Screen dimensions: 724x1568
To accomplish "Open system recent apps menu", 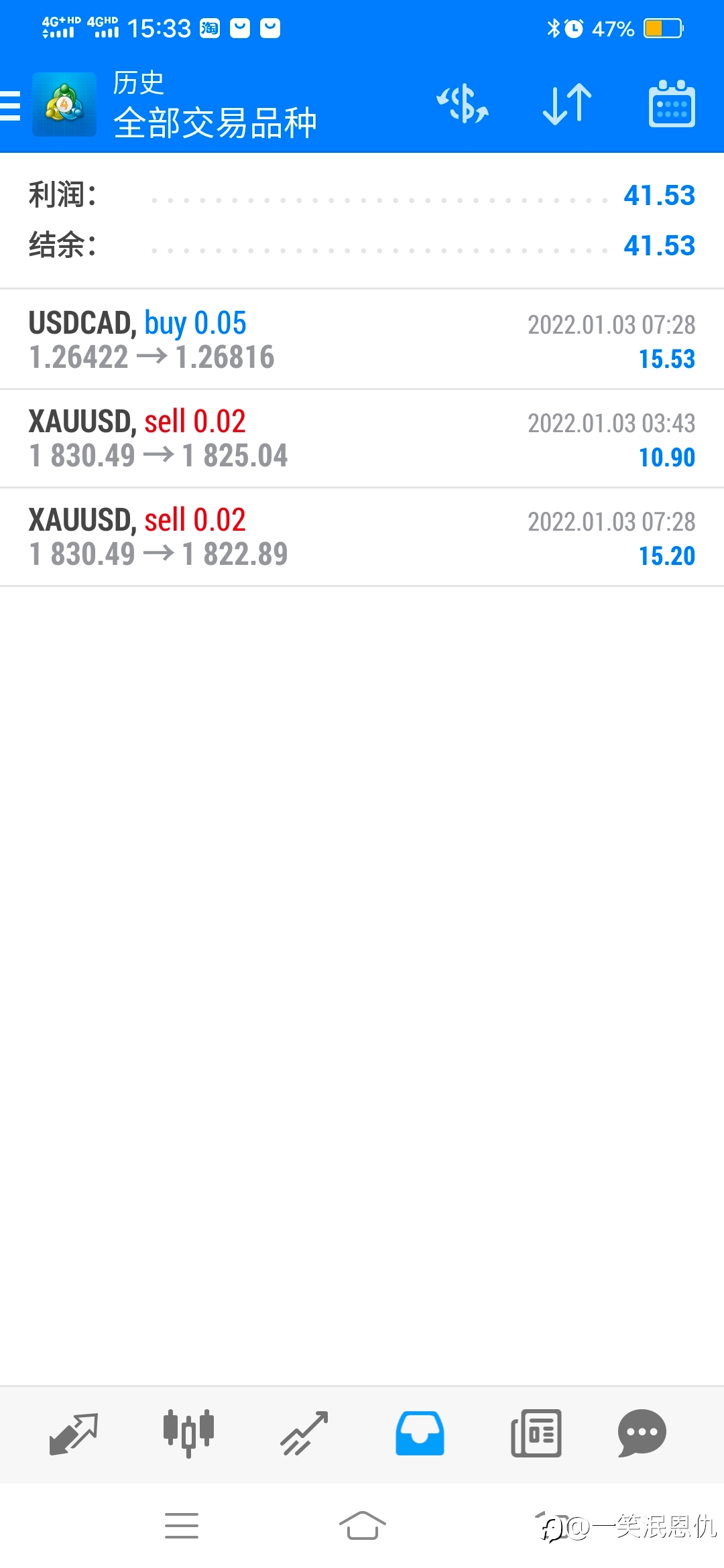I will (x=182, y=1526).
